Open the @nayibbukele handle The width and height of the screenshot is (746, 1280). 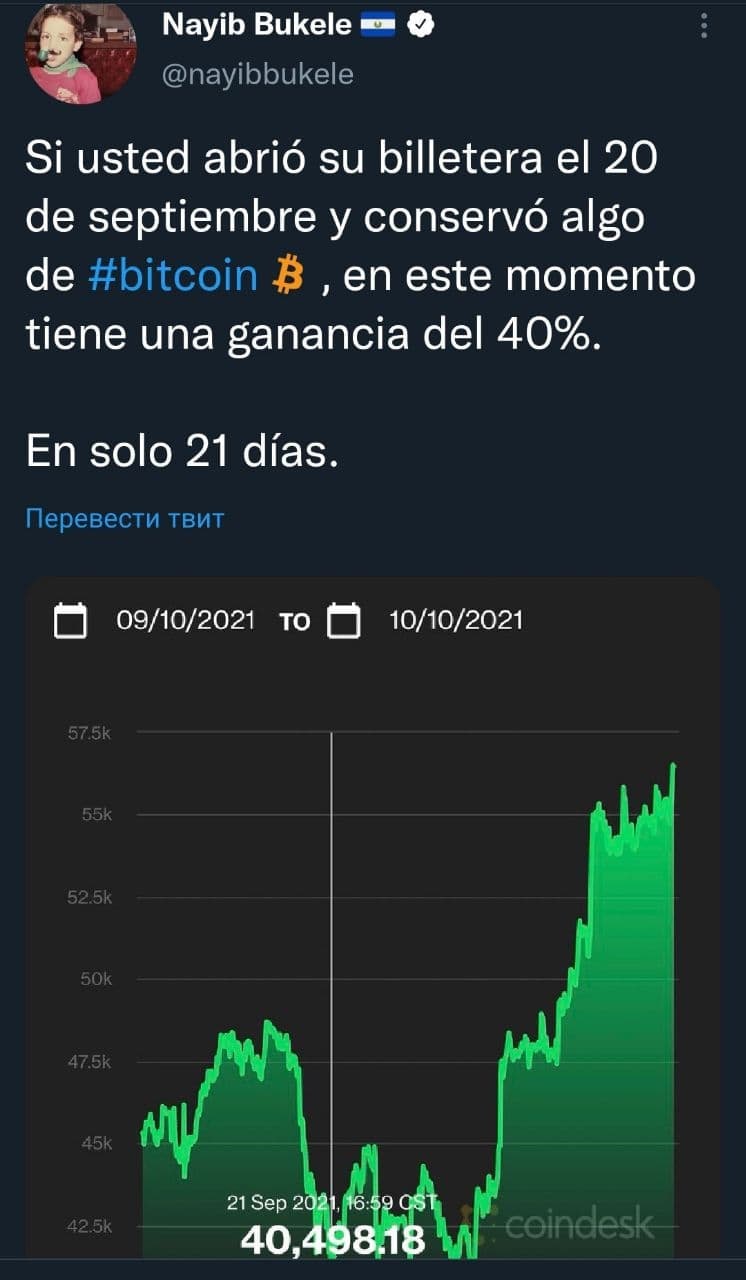click(257, 74)
